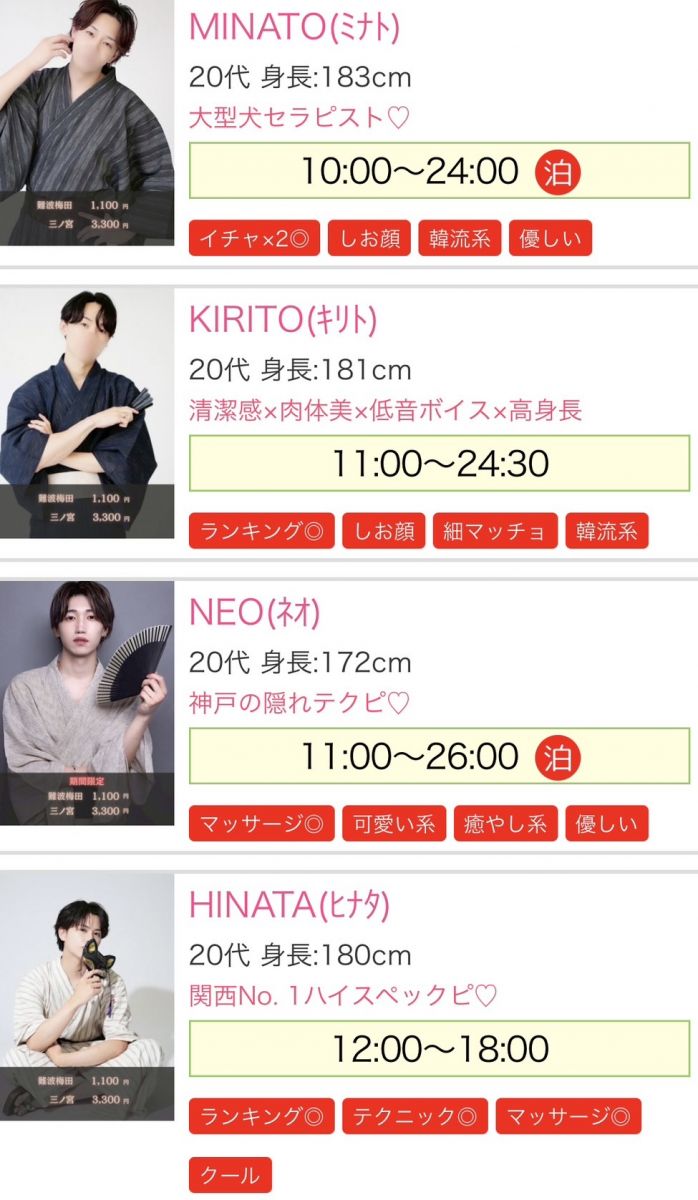Select the ランキング◎ tag under KIRITO

click(261, 532)
